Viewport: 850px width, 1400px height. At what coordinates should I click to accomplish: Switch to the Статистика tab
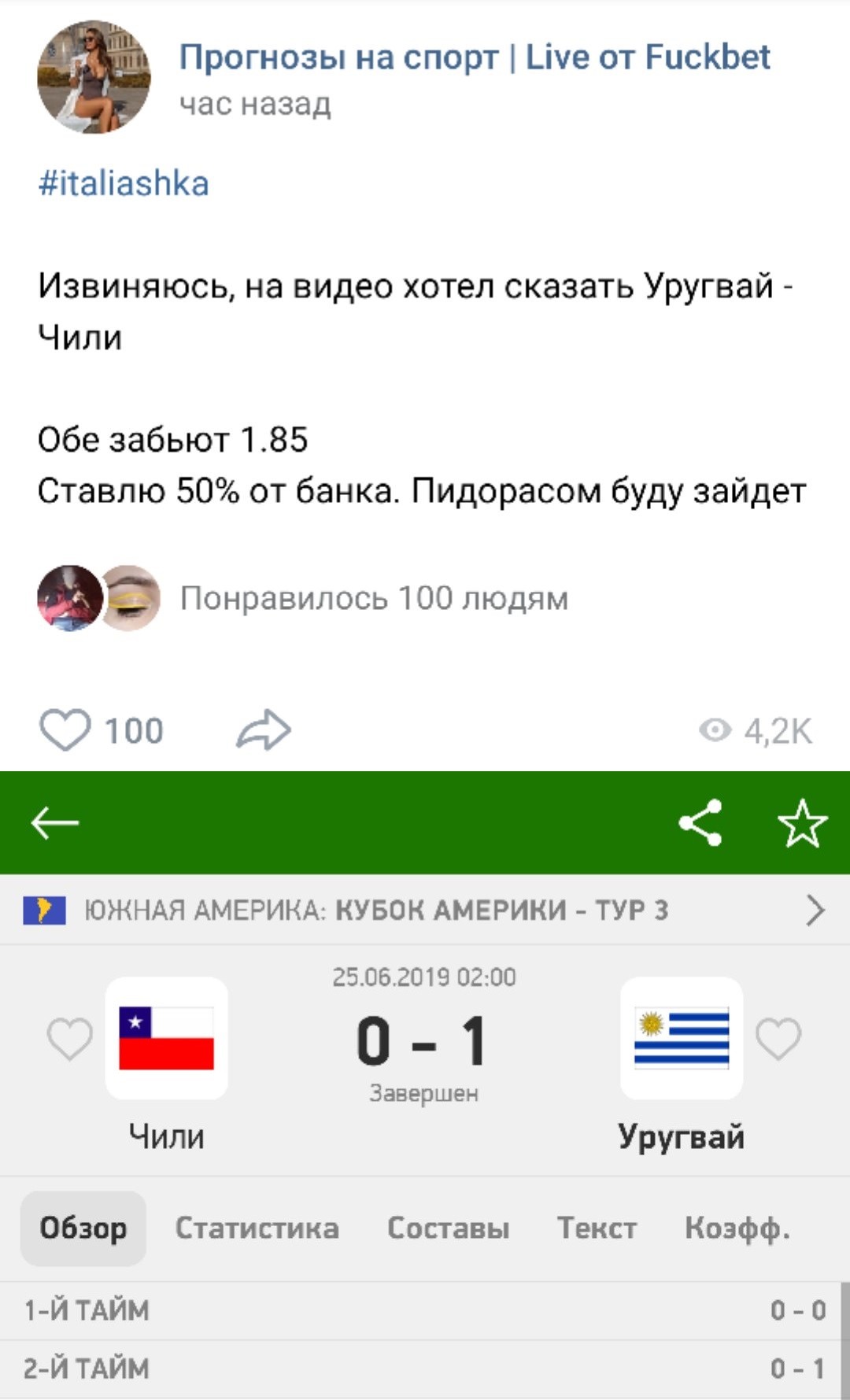click(257, 1228)
